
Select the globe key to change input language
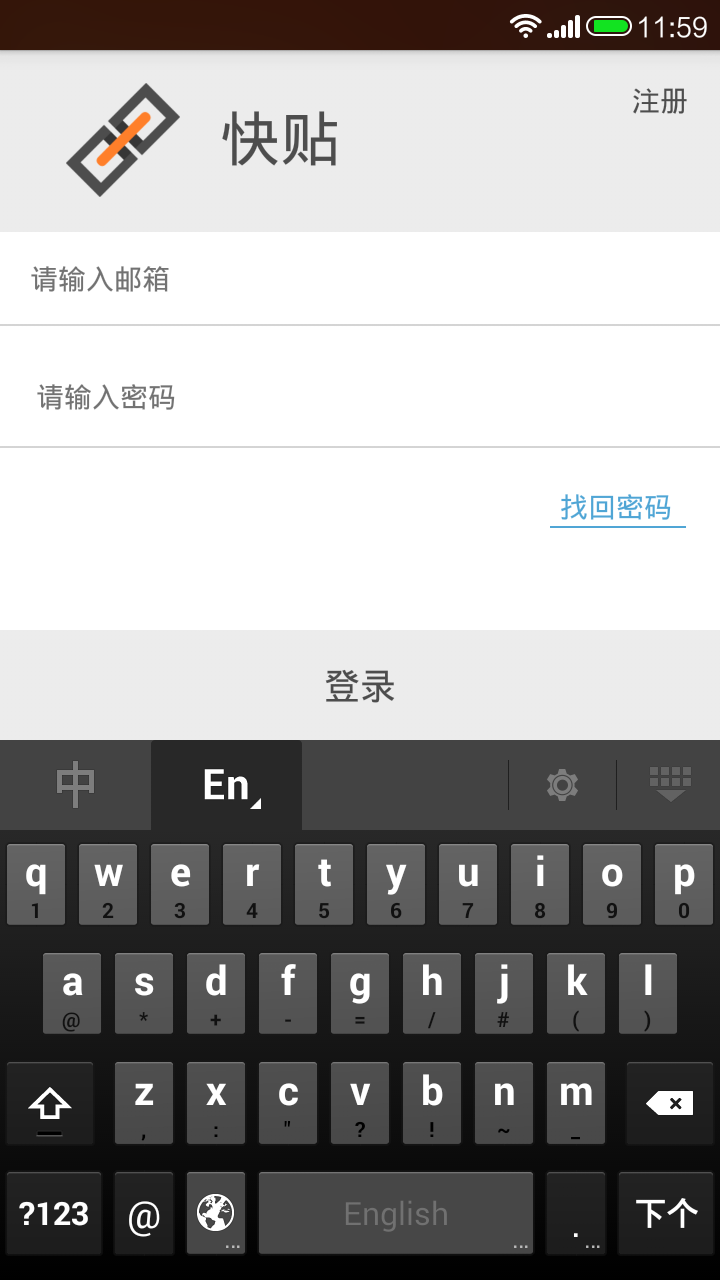point(216,1213)
